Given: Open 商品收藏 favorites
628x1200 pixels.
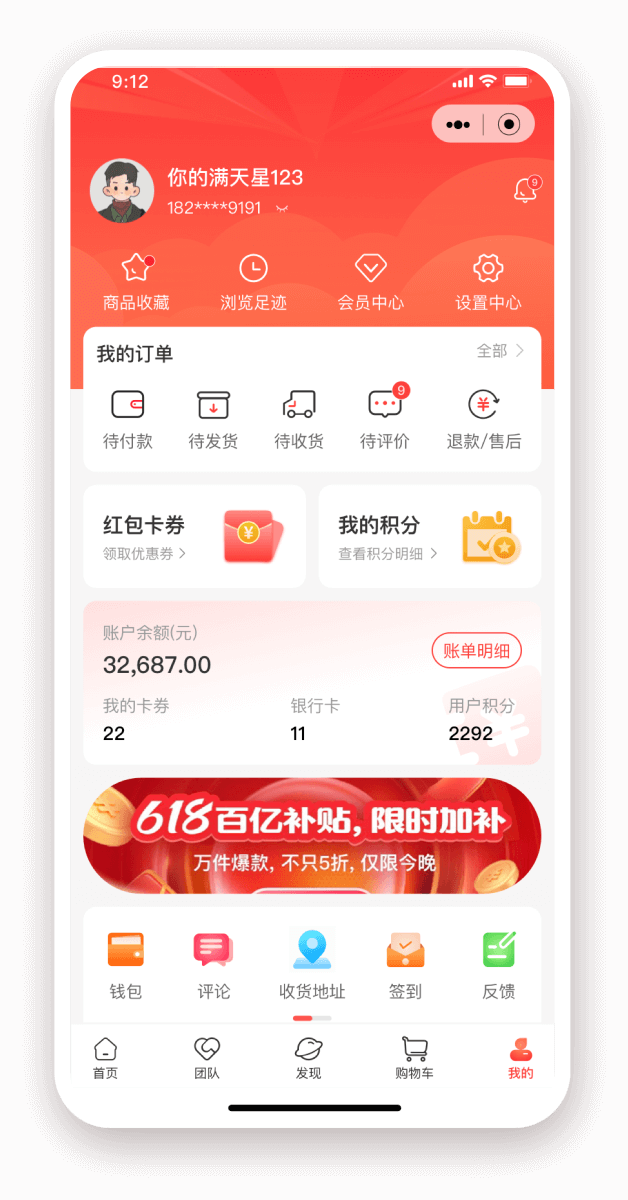Looking at the screenshot, I should tap(136, 282).
